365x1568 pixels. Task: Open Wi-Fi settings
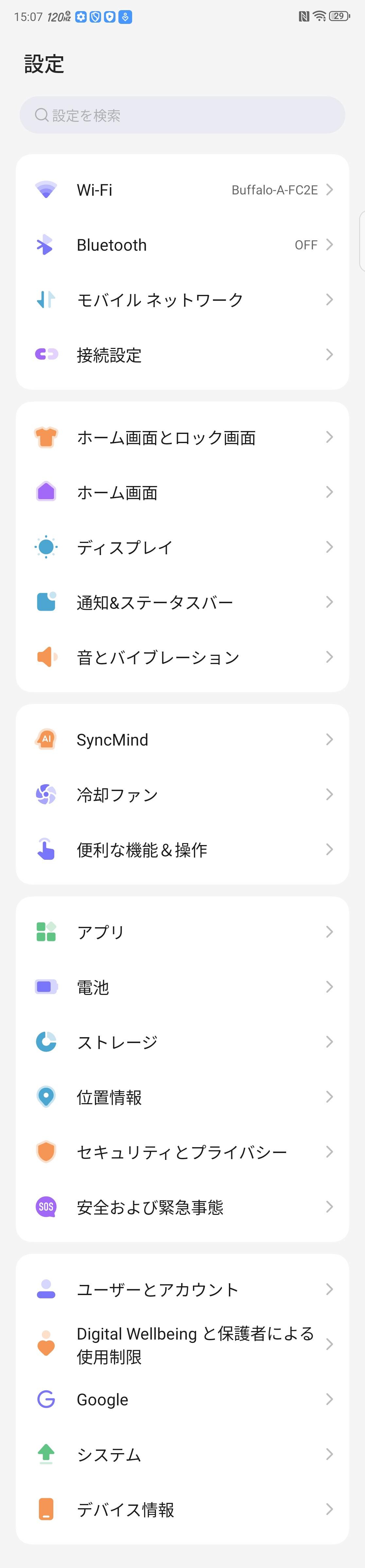182,190
